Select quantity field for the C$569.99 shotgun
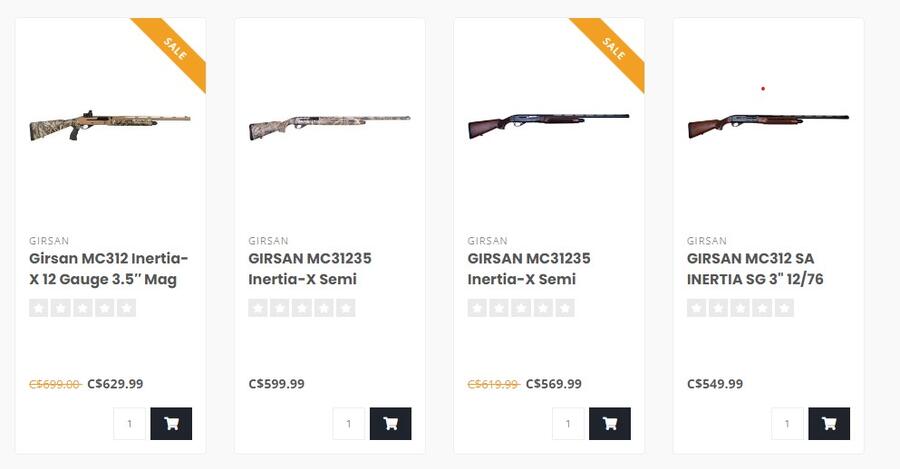 click(x=567, y=424)
